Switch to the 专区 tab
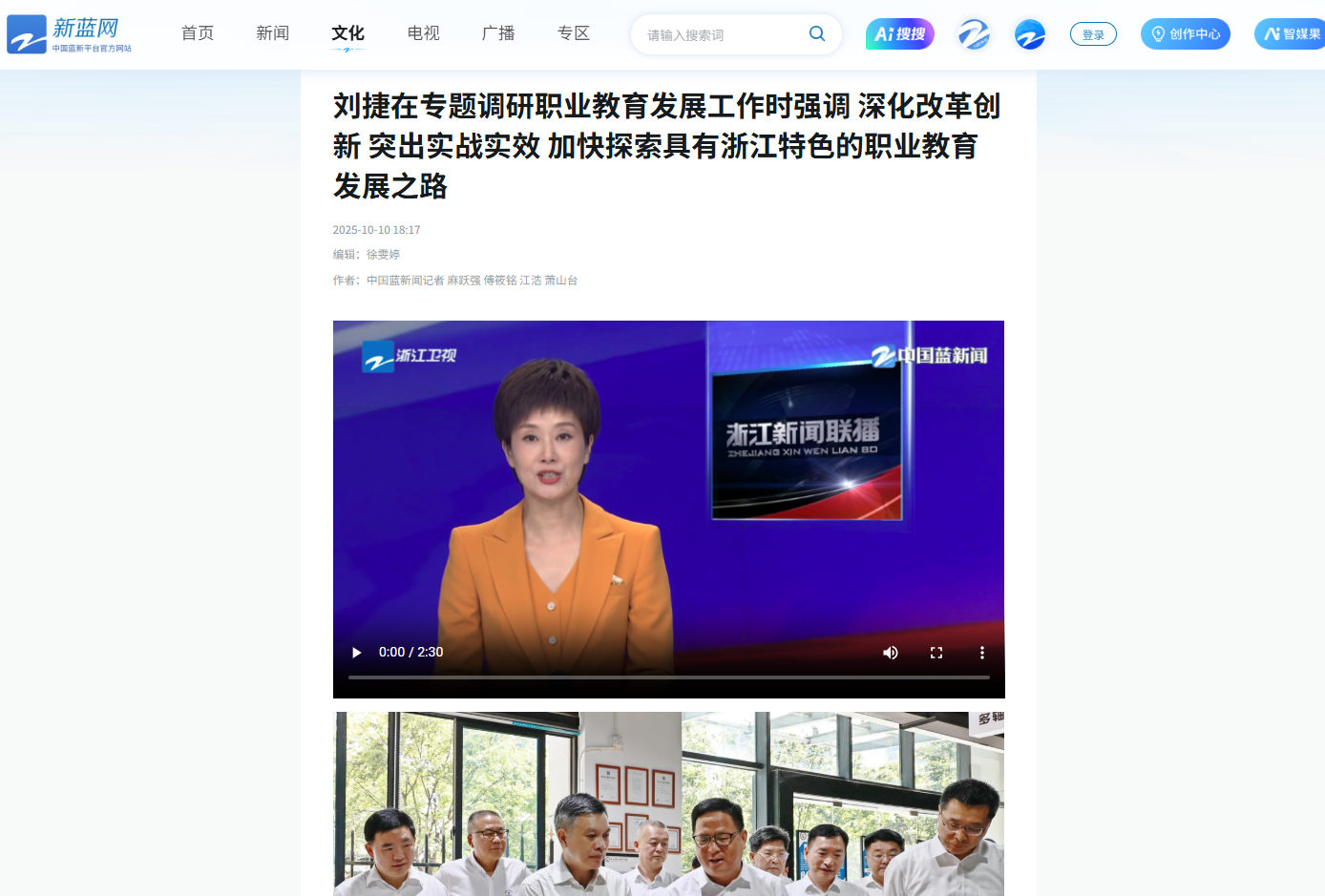The height and width of the screenshot is (896, 1325). click(574, 33)
